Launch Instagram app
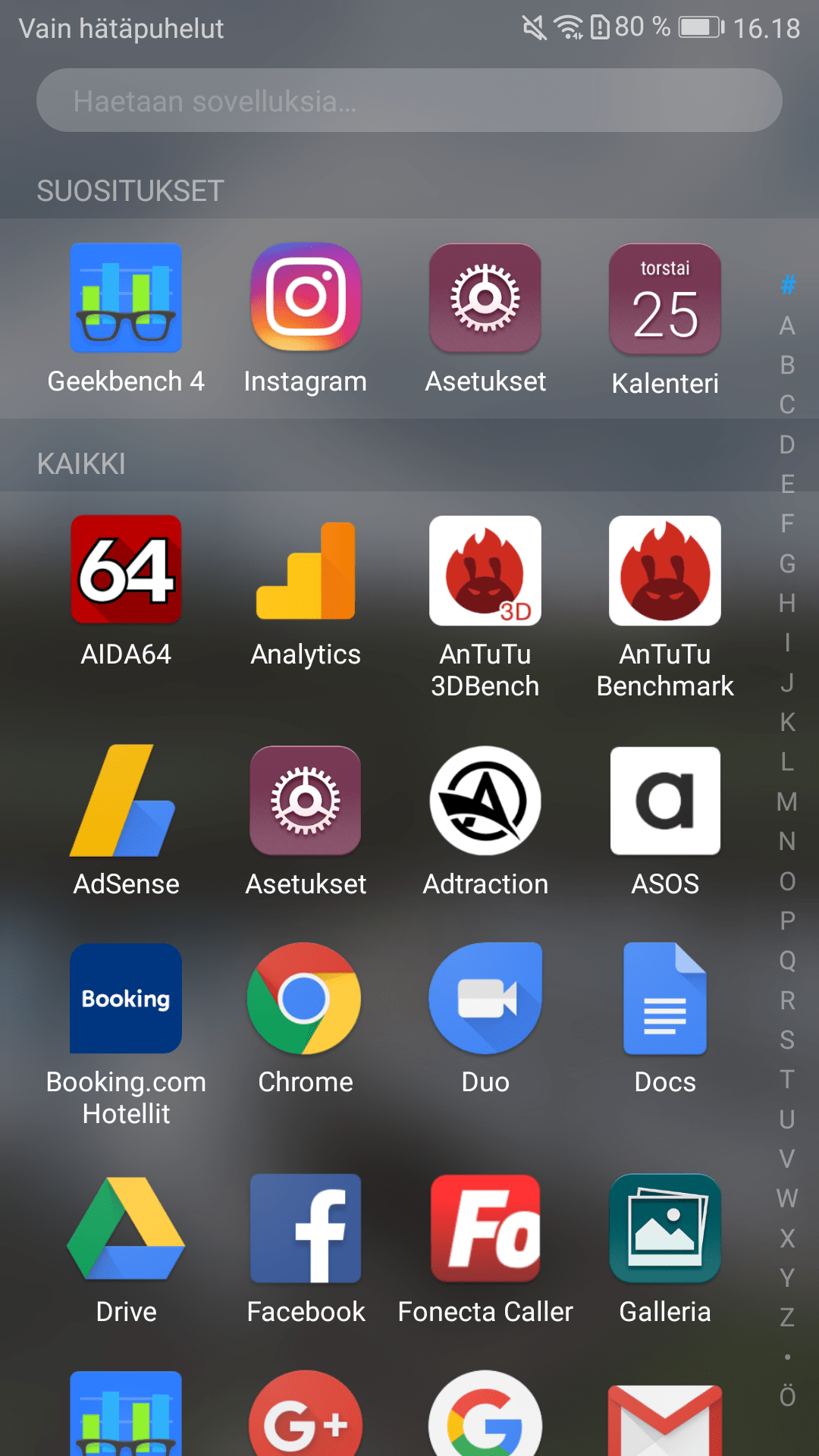This screenshot has height=1456, width=819. [x=306, y=298]
